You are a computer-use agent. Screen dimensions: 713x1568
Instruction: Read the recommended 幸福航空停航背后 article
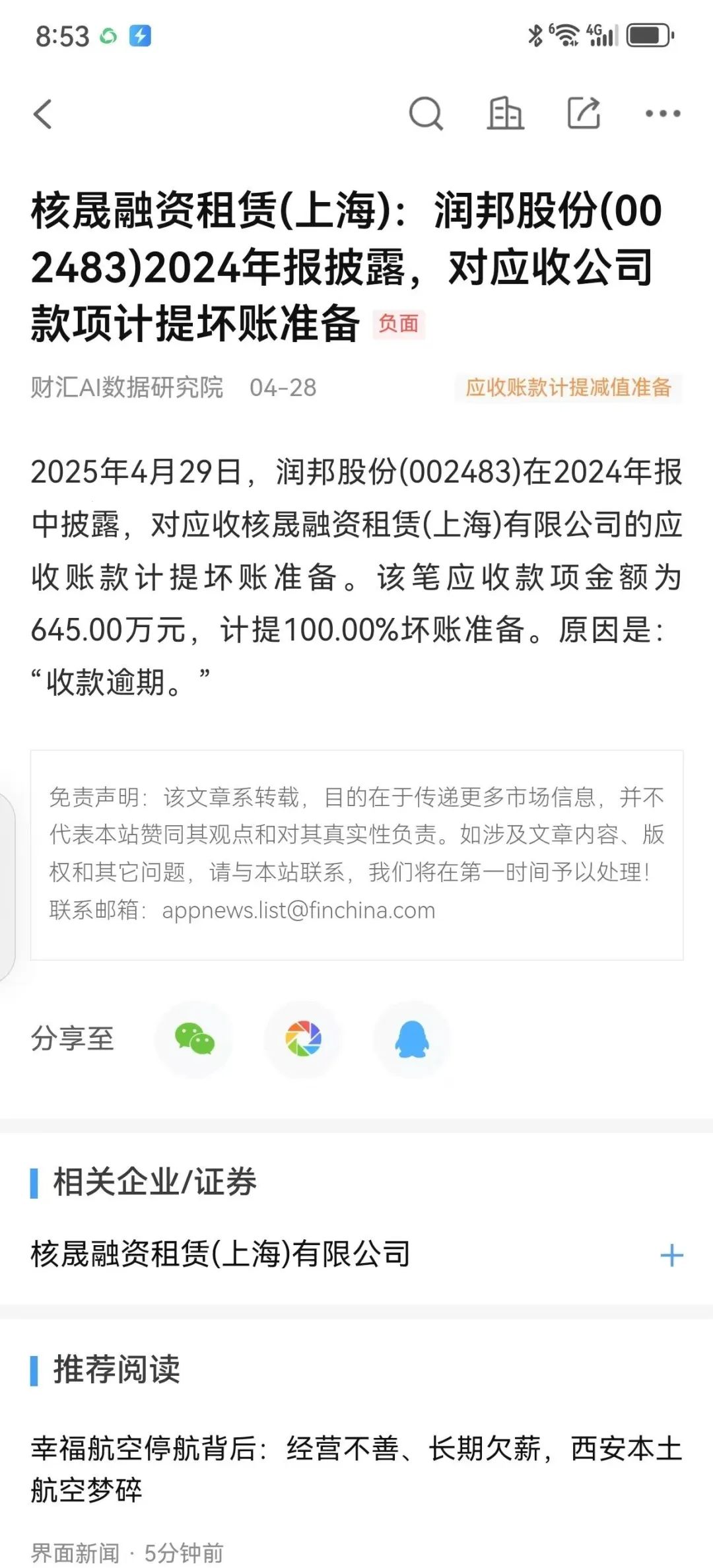[356, 1469]
